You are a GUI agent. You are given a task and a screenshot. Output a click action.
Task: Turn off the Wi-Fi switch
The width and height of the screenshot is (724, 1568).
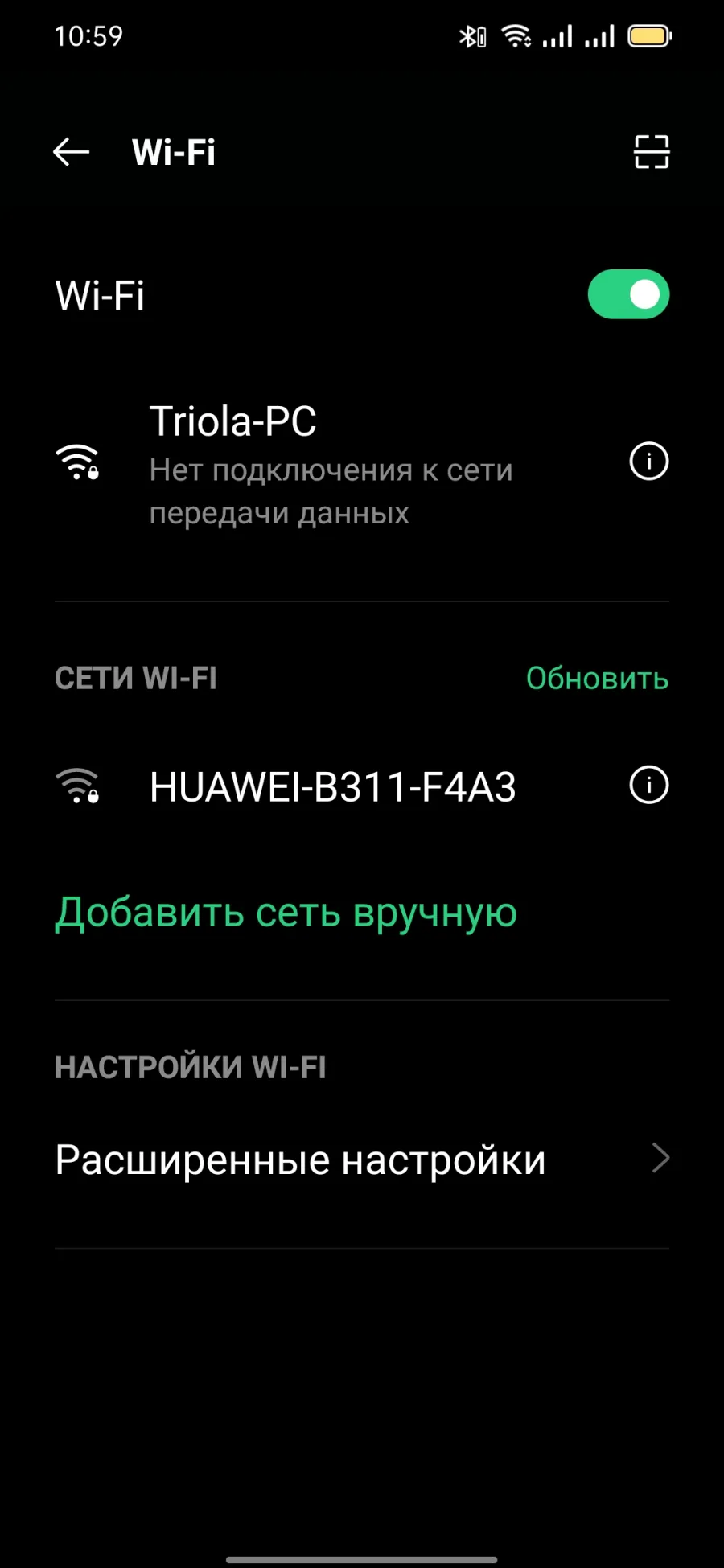click(x=628, y=294)
